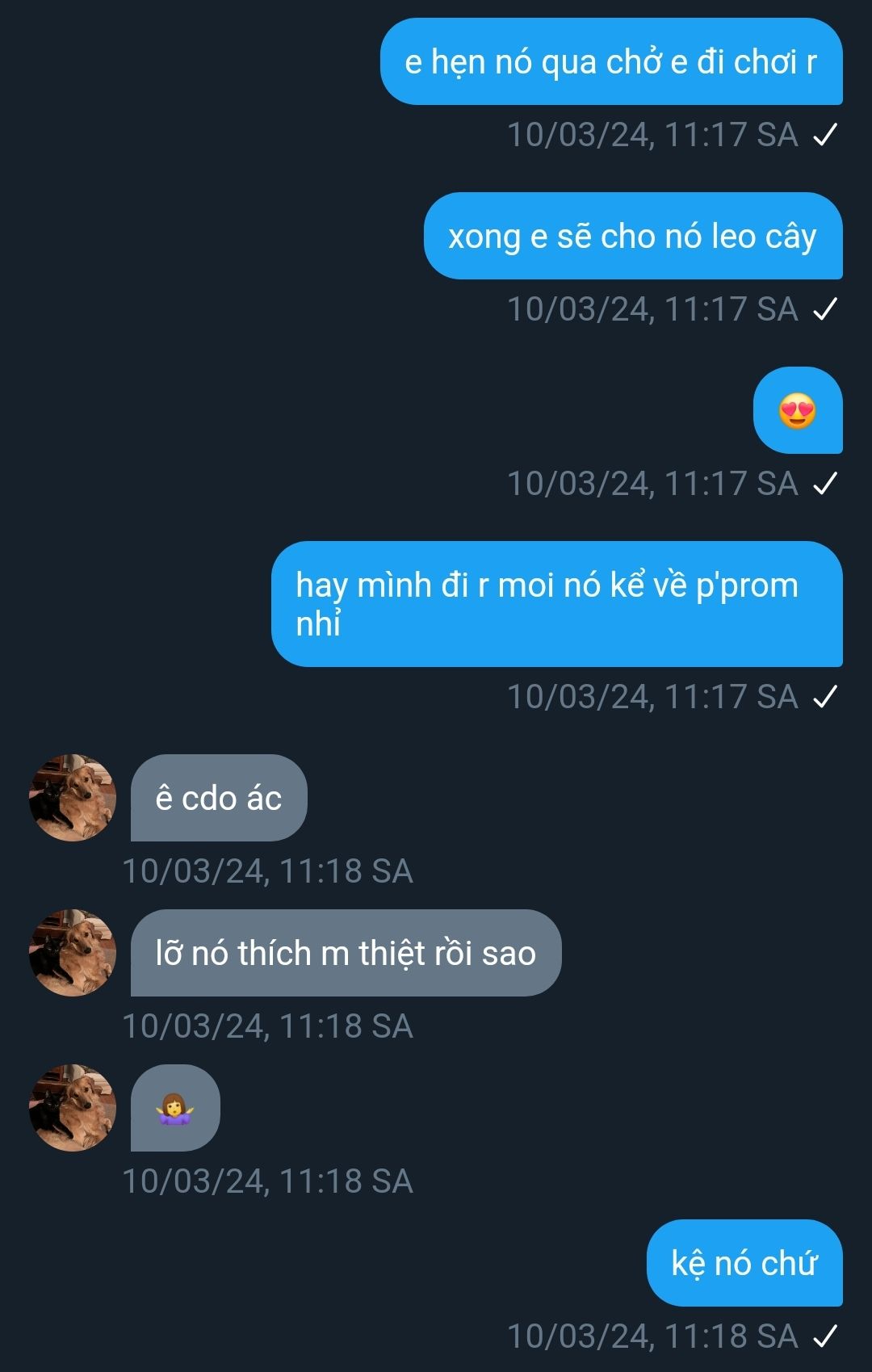Select the heart-eyes emoji message bubble
872x1372 pixels.
pyautogui.click(x=797, y=410)
